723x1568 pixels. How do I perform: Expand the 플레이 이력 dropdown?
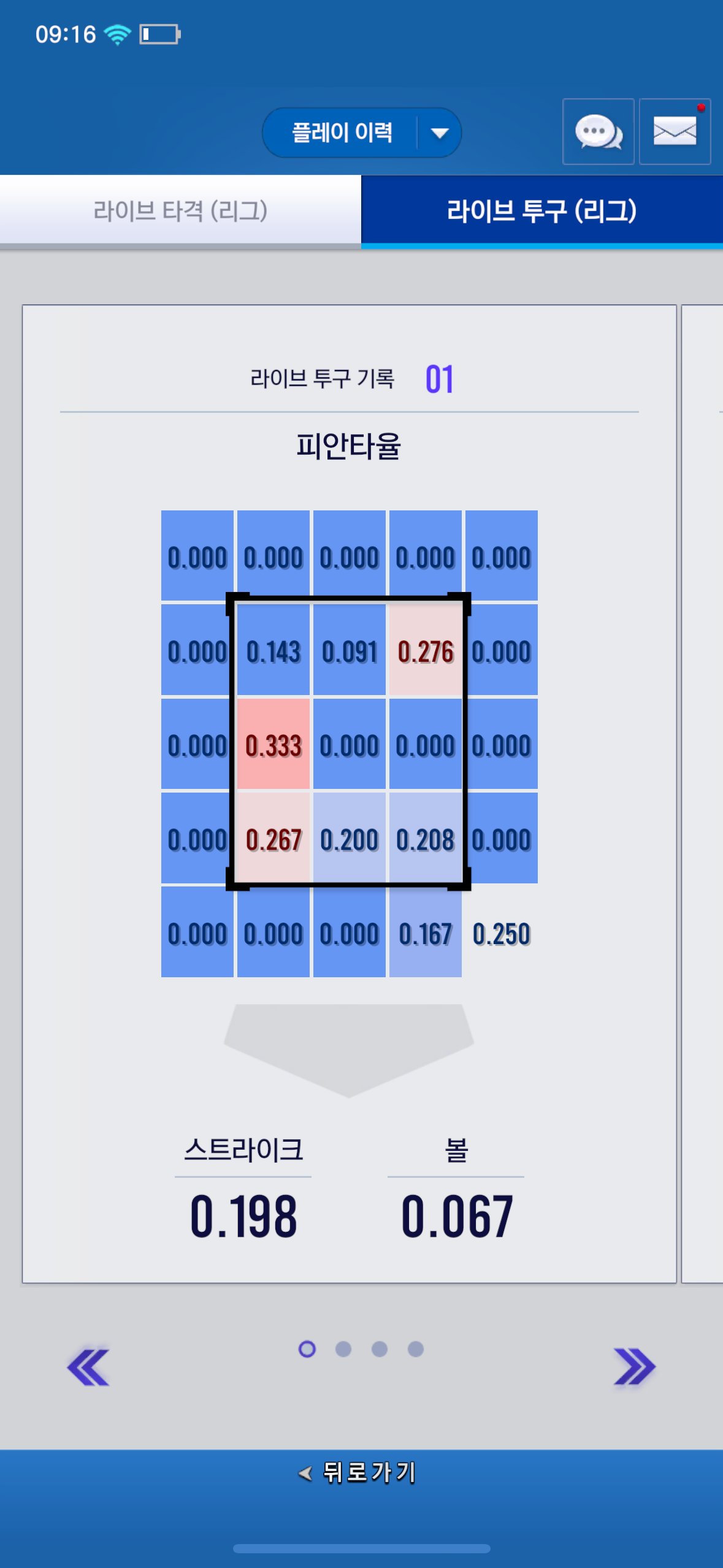tap(361, 133)
